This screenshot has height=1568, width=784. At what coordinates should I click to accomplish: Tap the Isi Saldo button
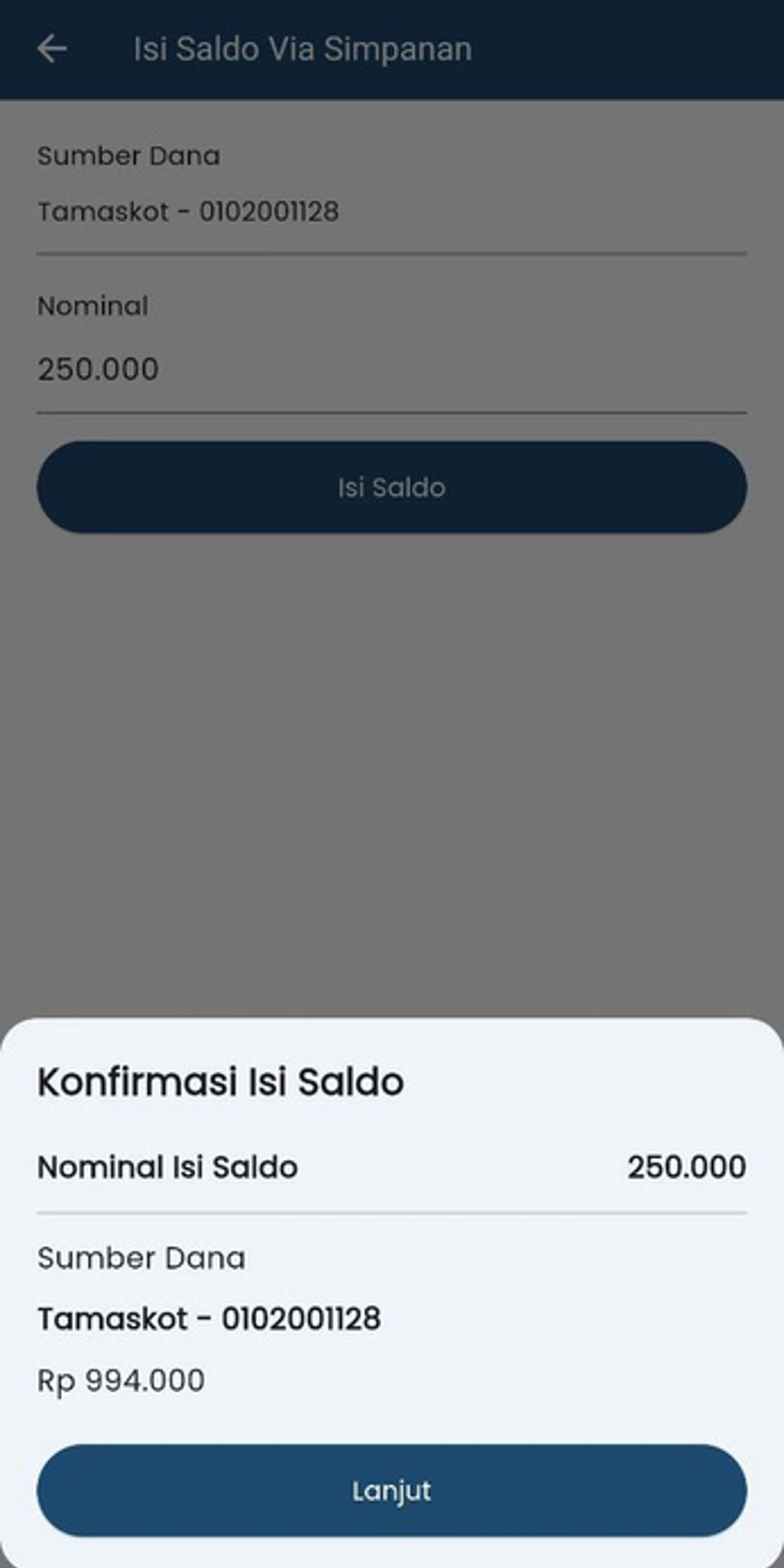coord(392,487)
